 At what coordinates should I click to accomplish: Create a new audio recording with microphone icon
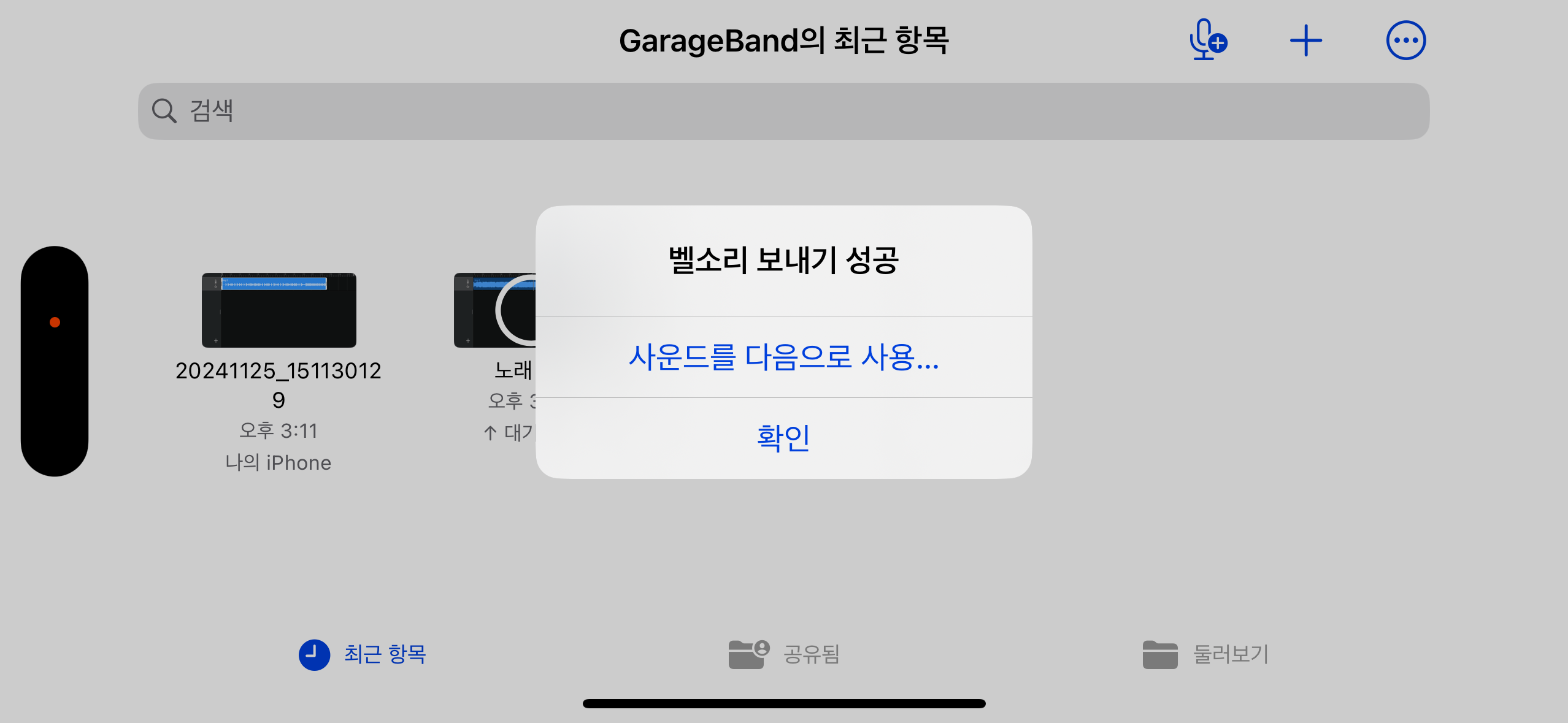click(x=1207, y=40)
